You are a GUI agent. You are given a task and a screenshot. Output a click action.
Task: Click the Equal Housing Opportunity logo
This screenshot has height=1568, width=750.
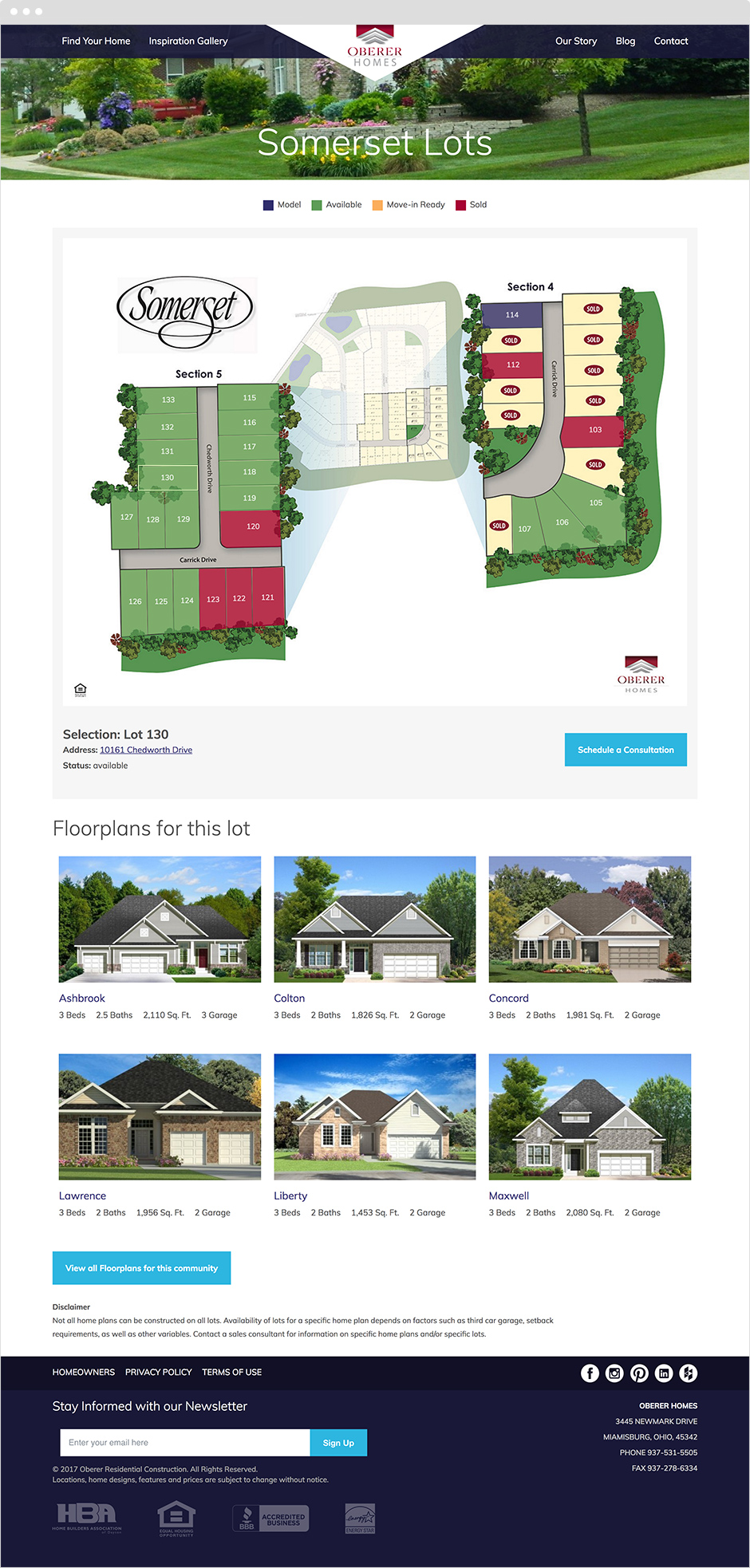pos(176,1517)
